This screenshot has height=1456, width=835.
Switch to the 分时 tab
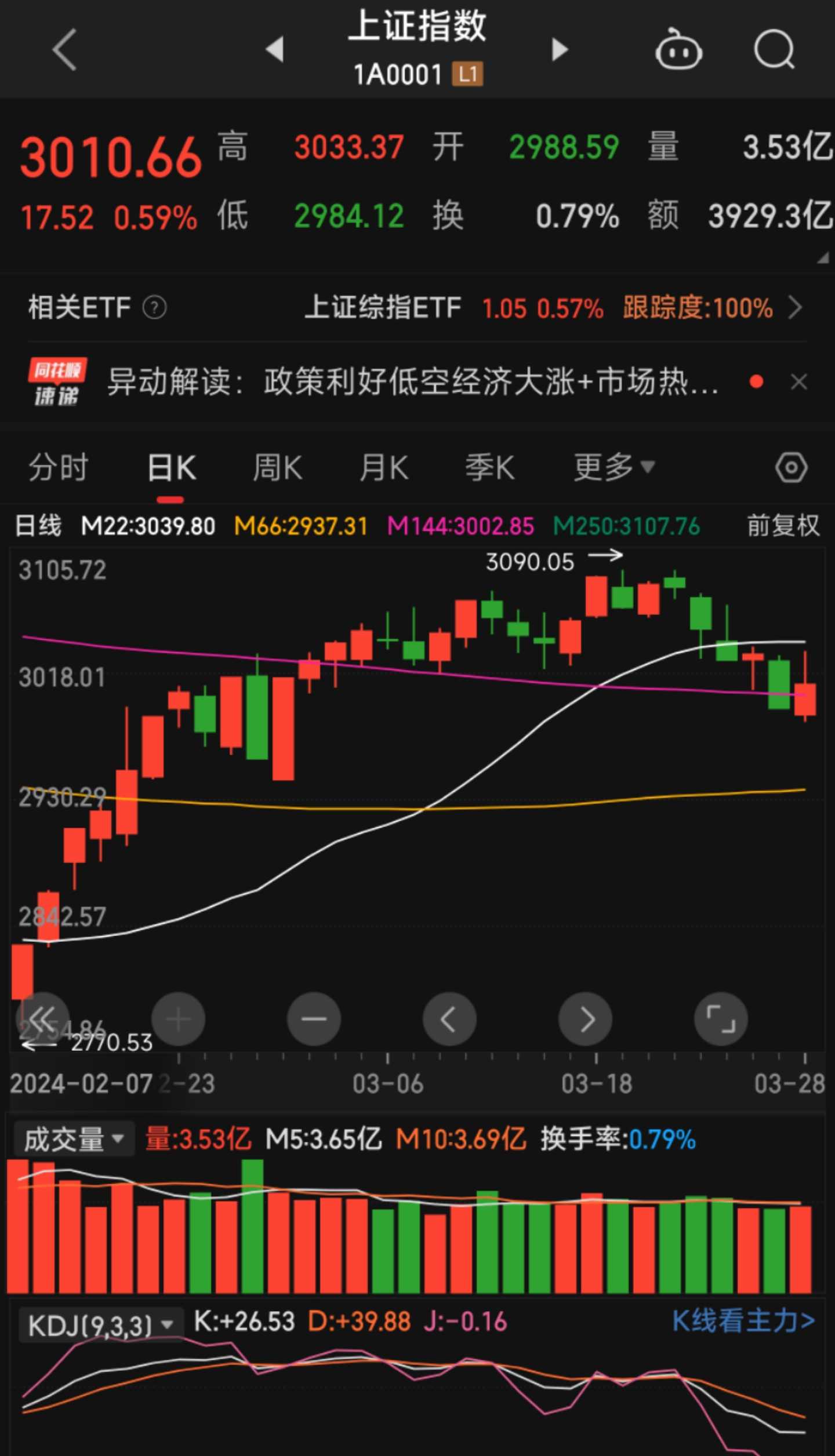(x=58, y=467)
